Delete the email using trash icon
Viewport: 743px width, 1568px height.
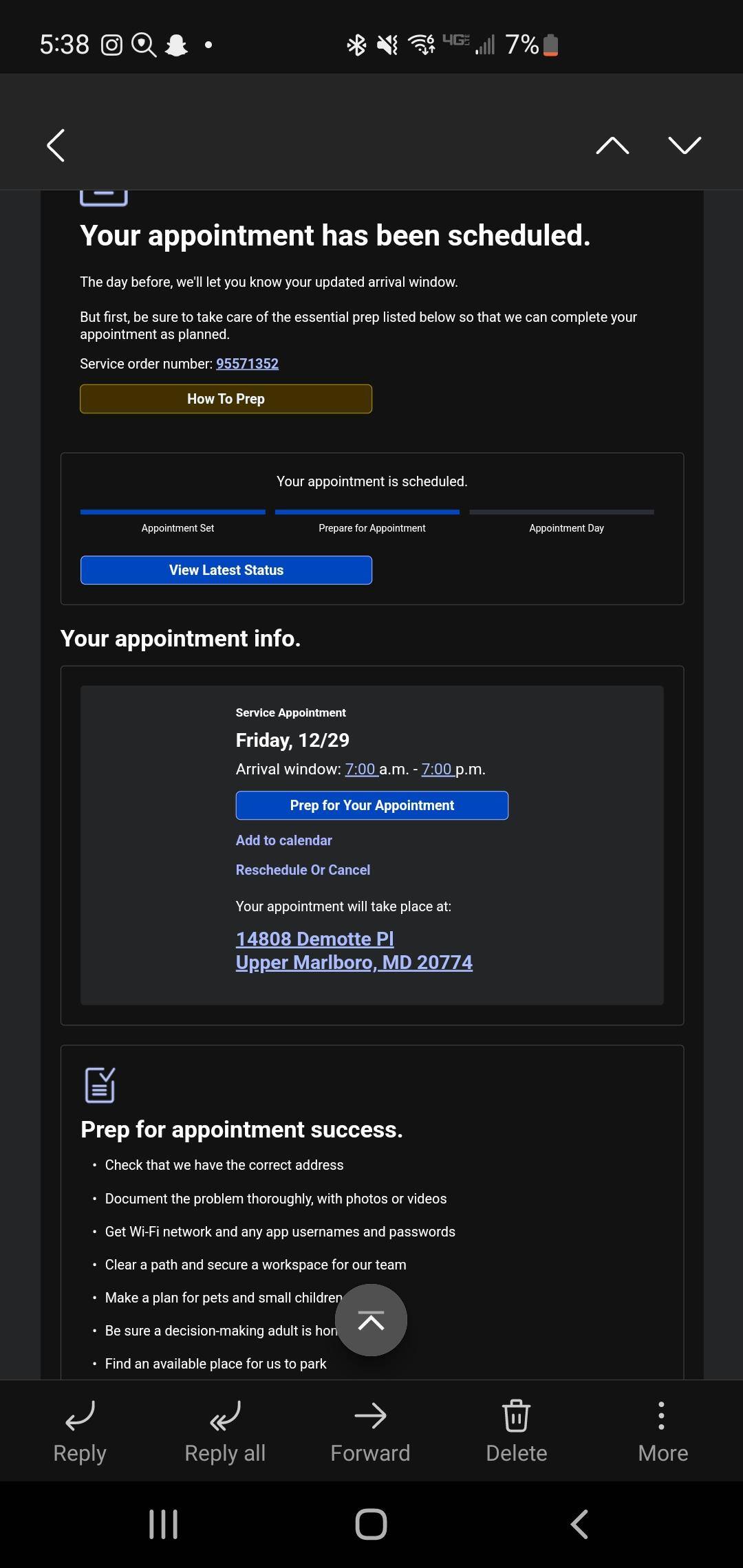(517, 1430)
